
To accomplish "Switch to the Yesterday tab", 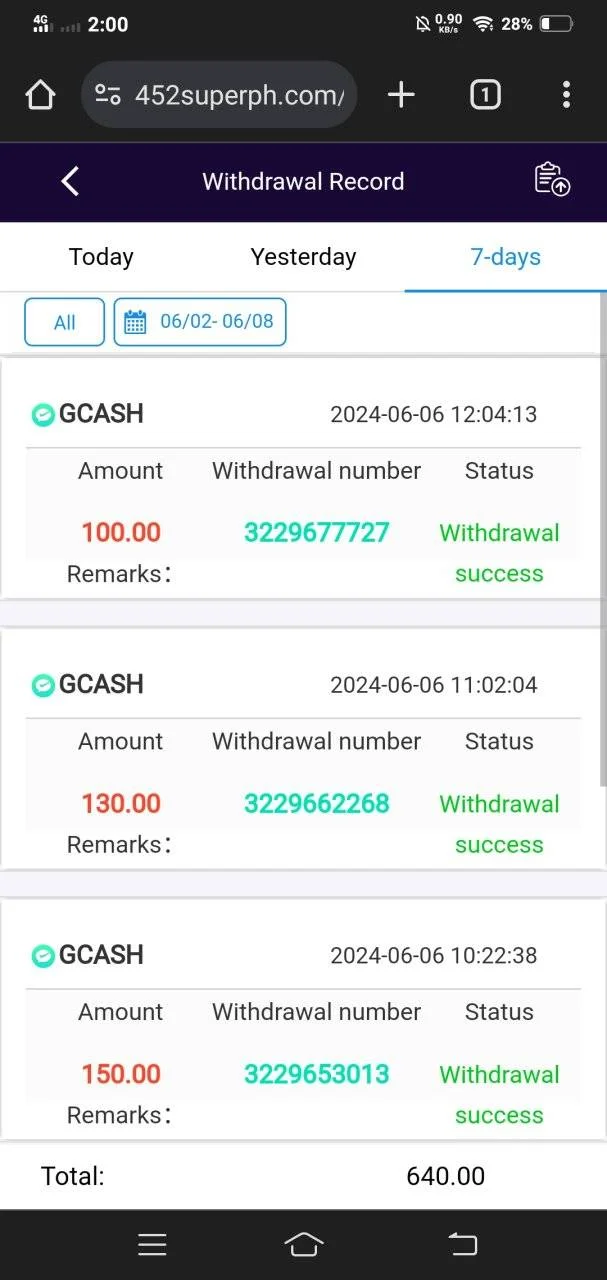I will pyautogui.click(x=303, y=257).
